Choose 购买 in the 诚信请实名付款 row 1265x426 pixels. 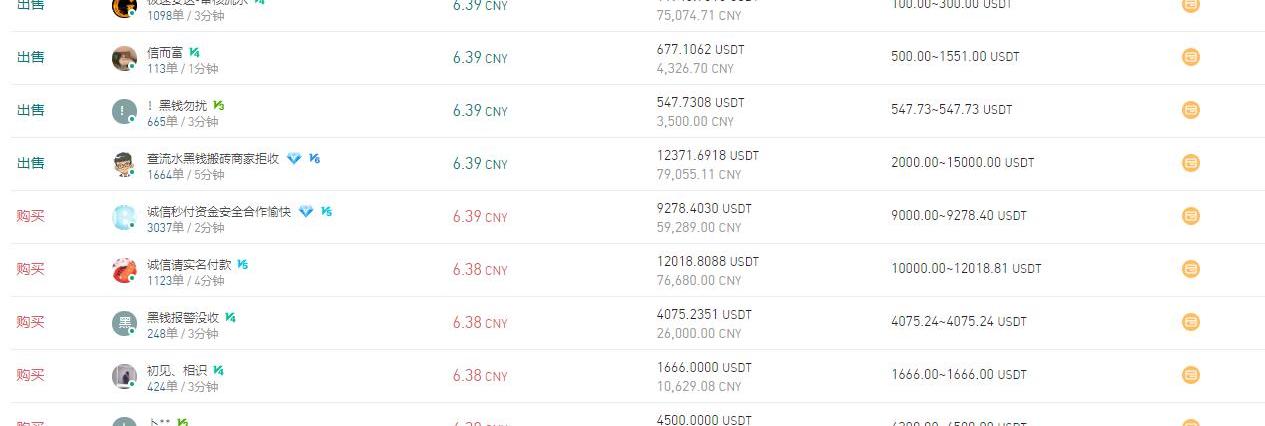(31, 269)
